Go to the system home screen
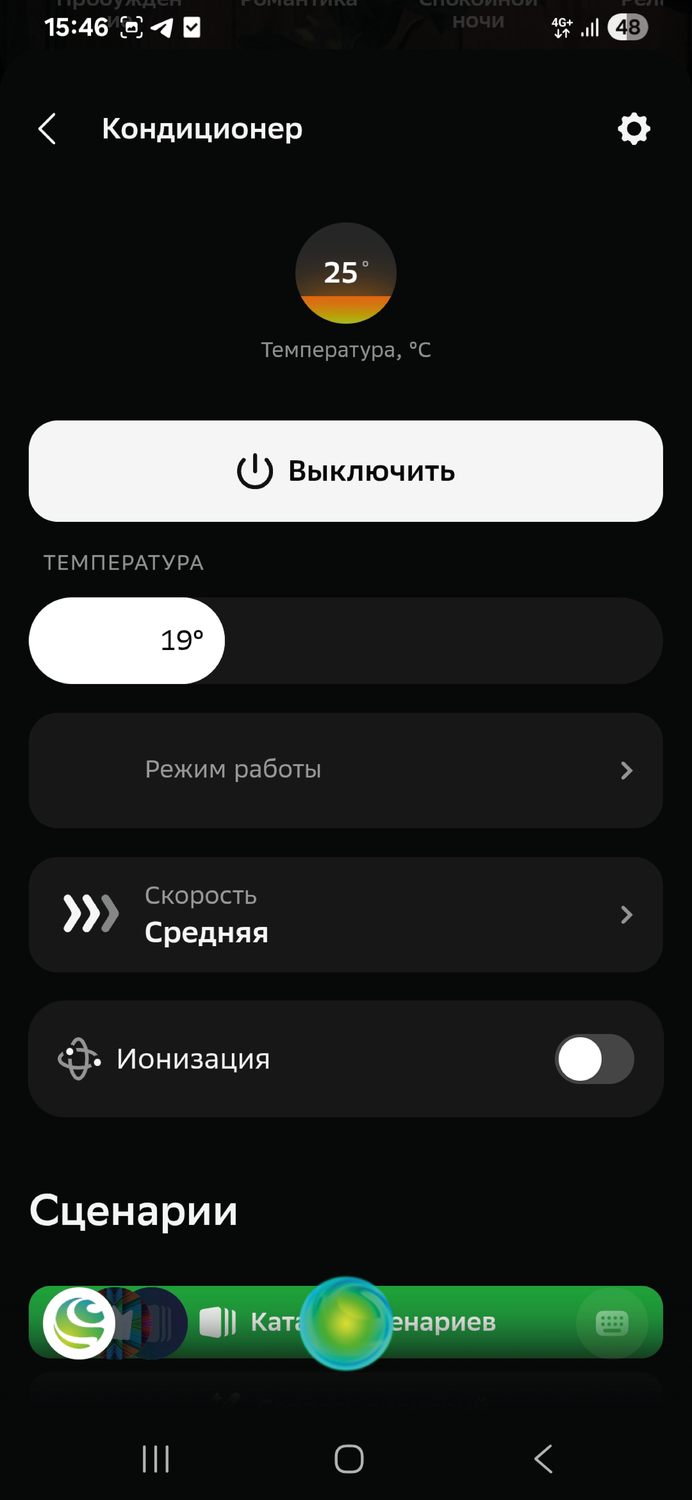The image size is (692, 1500). click(x=348, y=1459)
